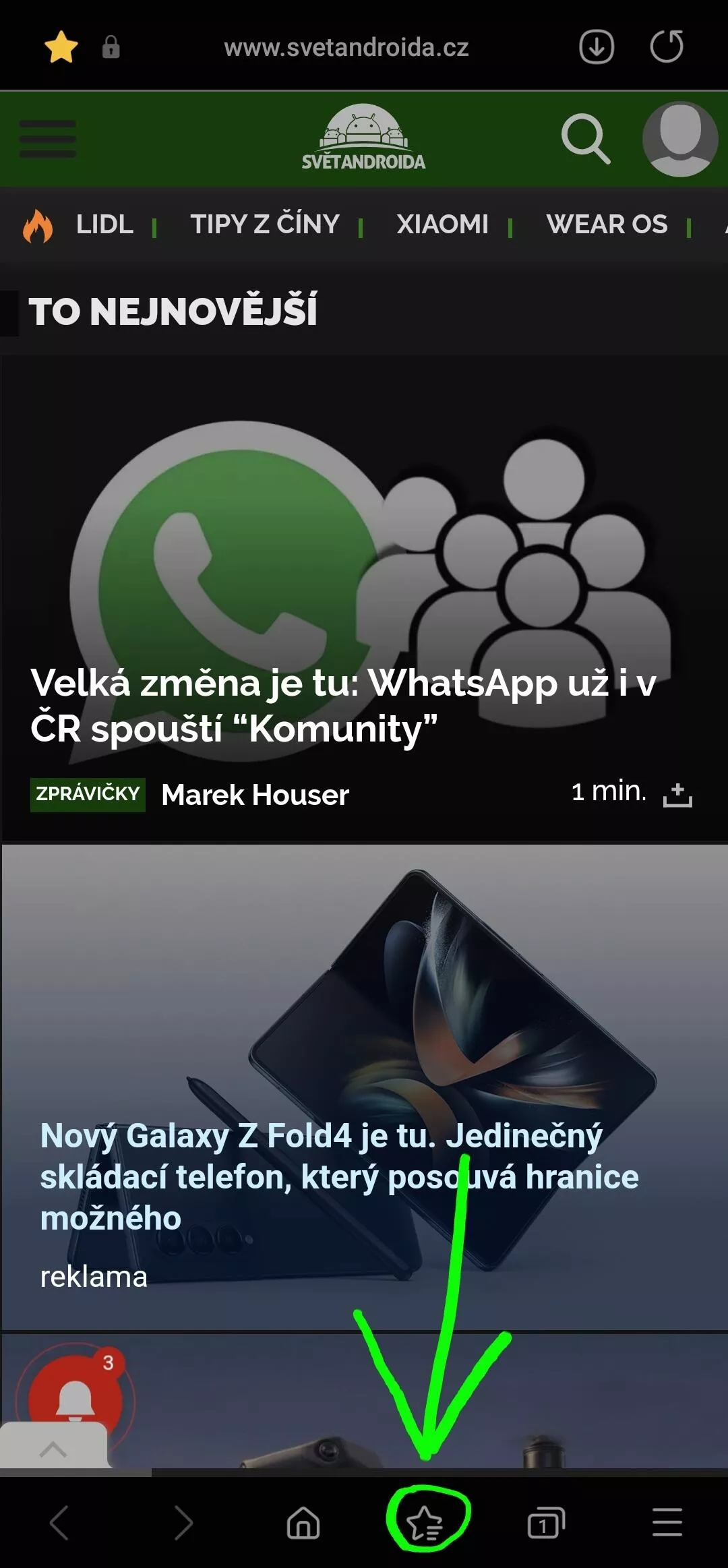Open the browser bookmarks list
The image size is (728, 1568).
(425, 1523)
